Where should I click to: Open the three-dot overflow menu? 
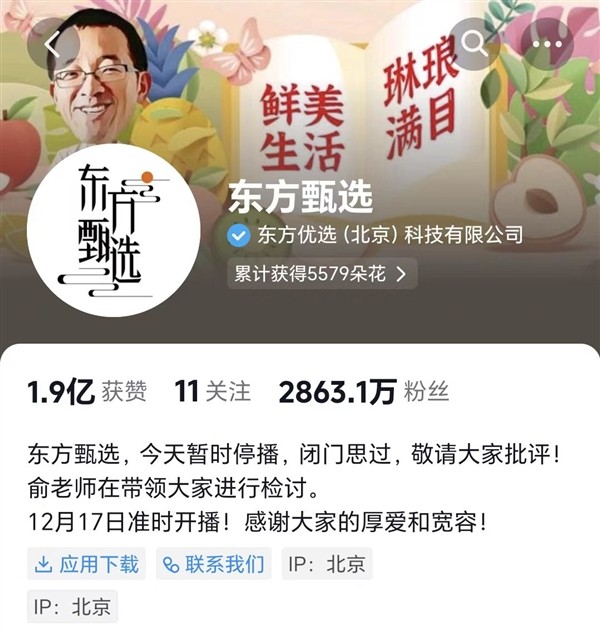coord(547,44)
